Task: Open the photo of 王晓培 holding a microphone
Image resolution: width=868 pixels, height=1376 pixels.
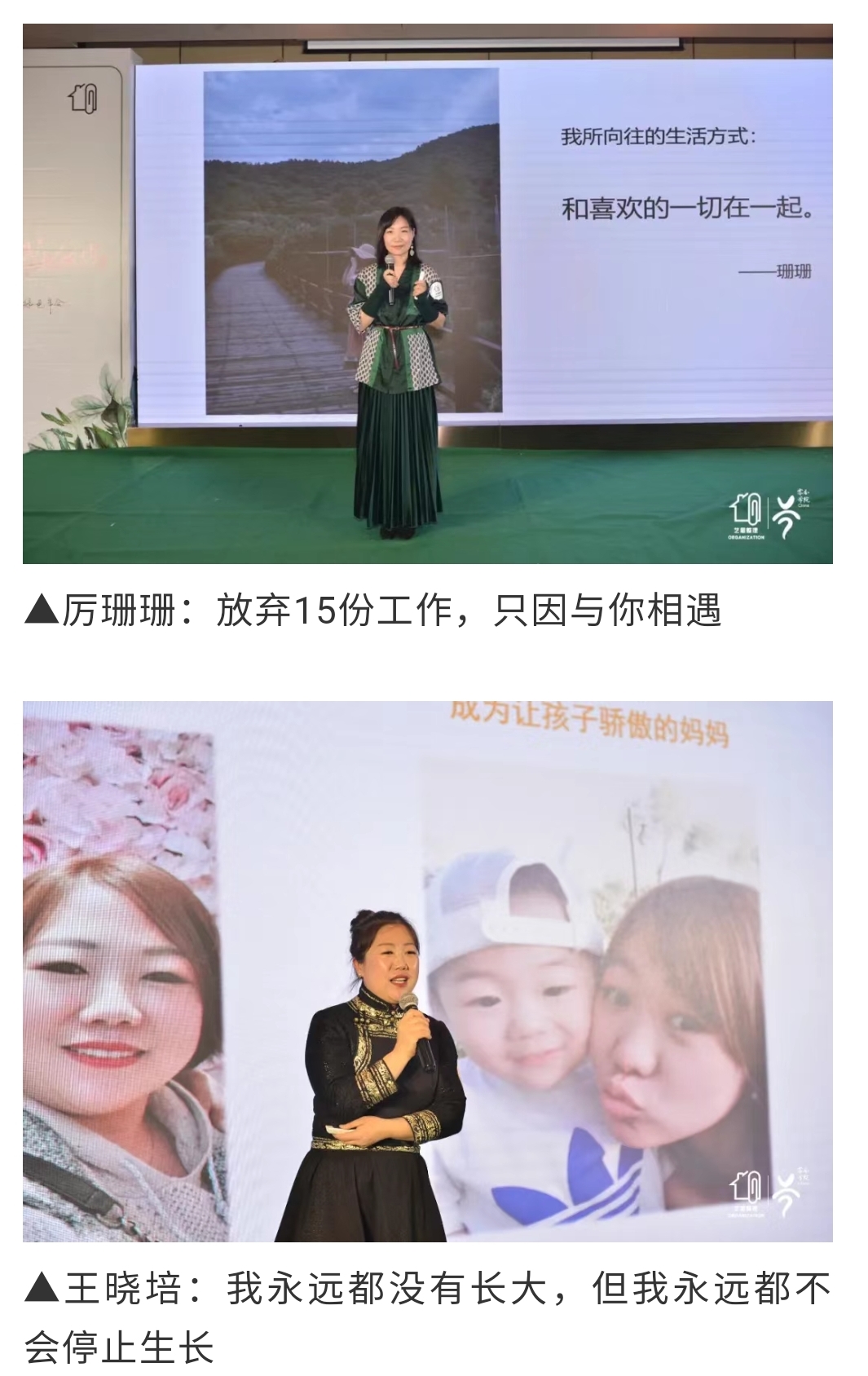Action: coord(427,971)
